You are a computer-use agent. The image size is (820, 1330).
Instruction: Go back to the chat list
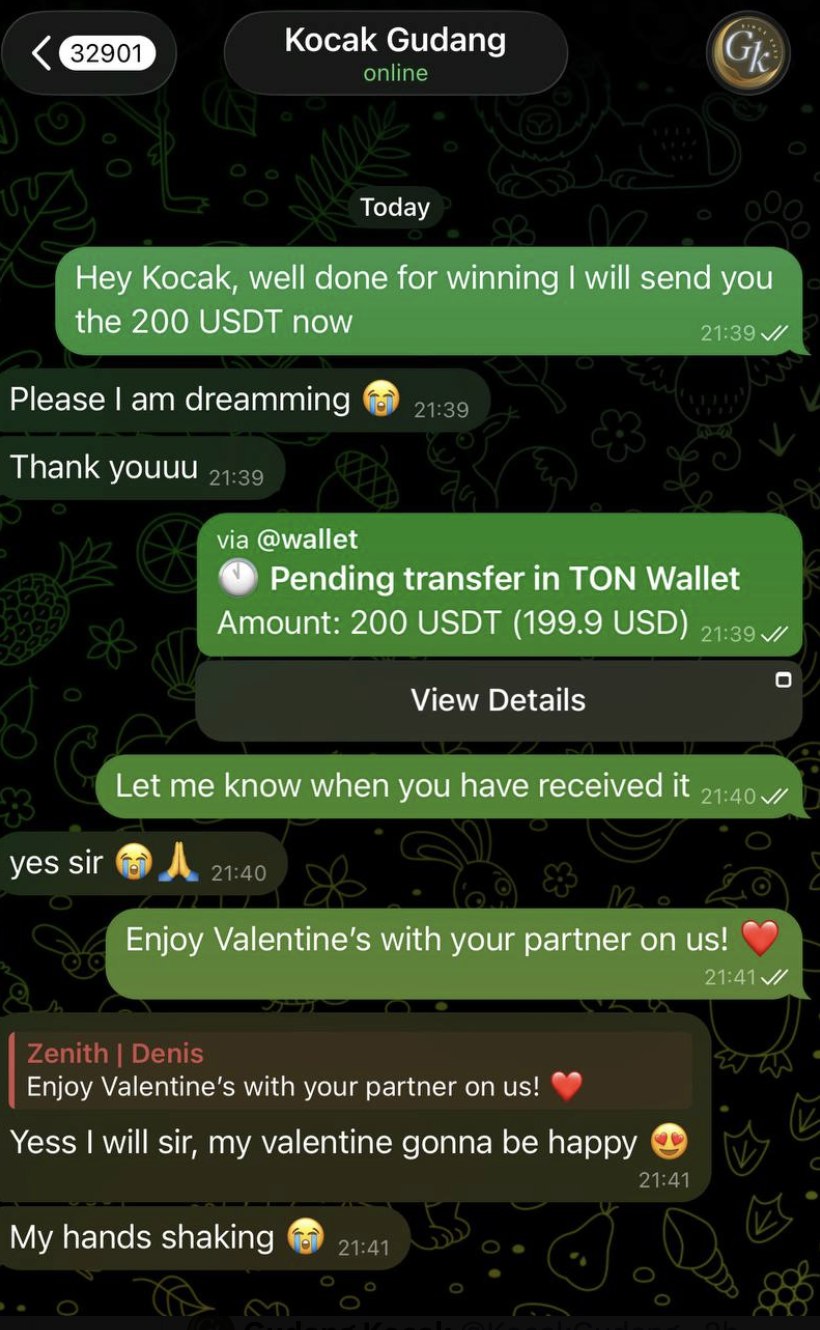pyautogui.click(x=90, y=53)
